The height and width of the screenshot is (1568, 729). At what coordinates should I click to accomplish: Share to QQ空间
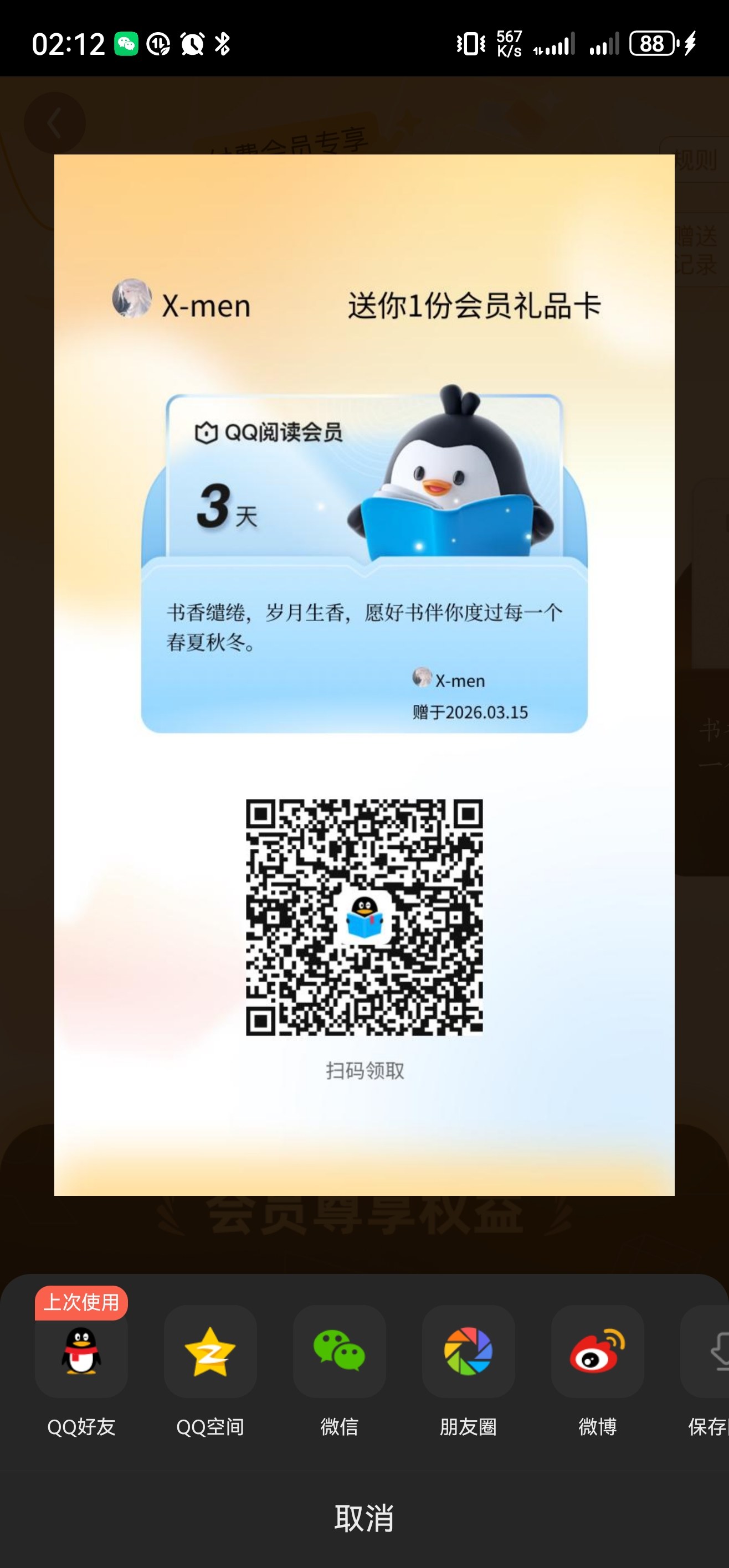[x=210, y=1352]
